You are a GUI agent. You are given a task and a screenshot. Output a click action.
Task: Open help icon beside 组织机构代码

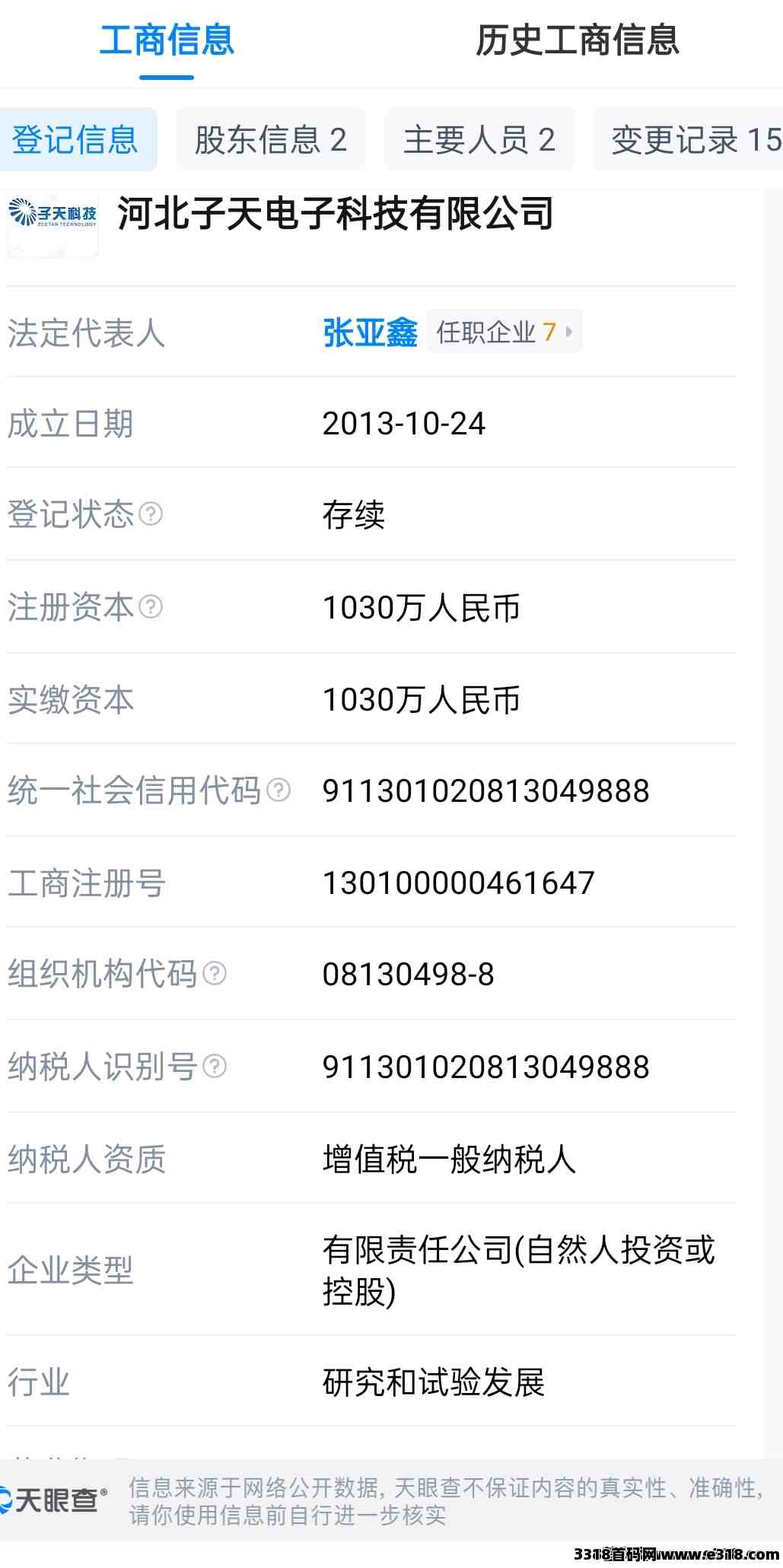[x=215, y=974]
